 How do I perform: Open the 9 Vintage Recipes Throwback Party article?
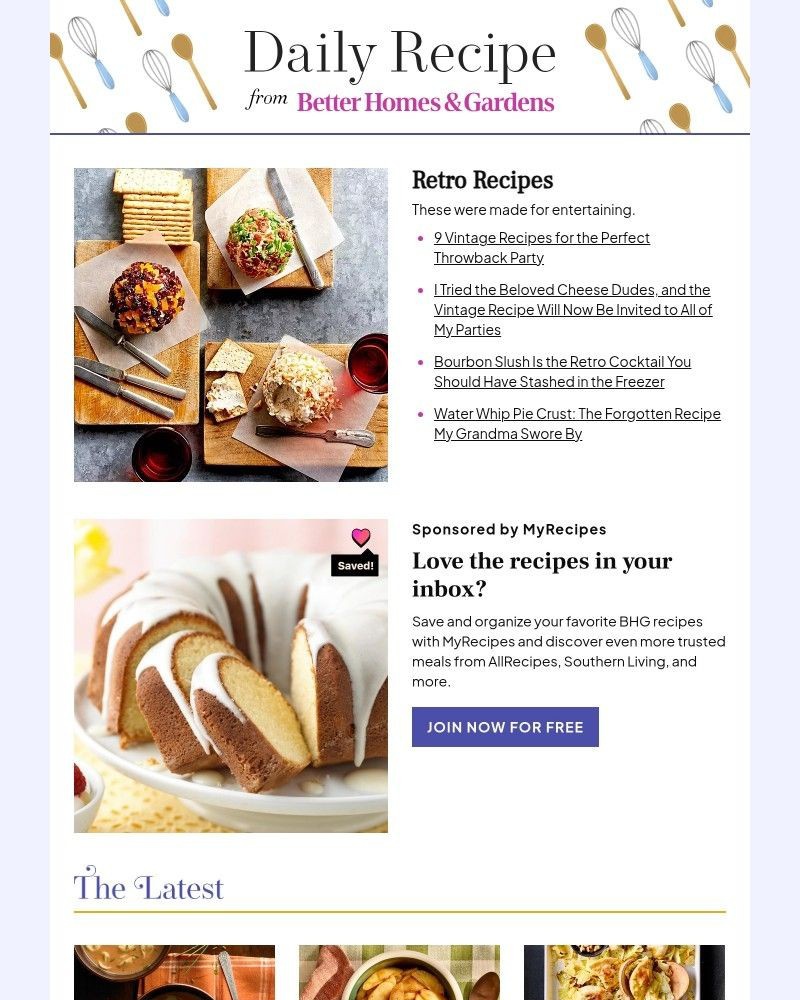(541, 247)
